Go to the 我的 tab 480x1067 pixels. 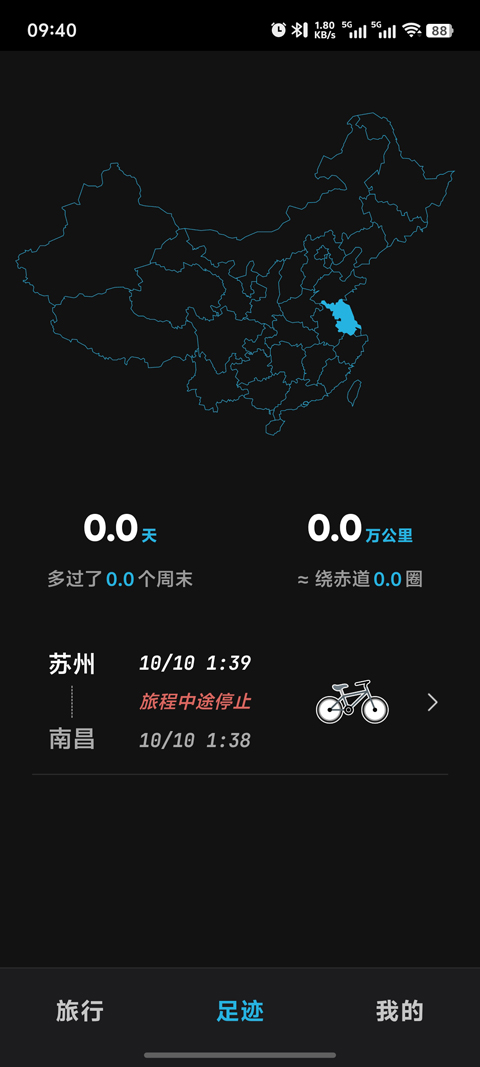[x=400, y=1011]
